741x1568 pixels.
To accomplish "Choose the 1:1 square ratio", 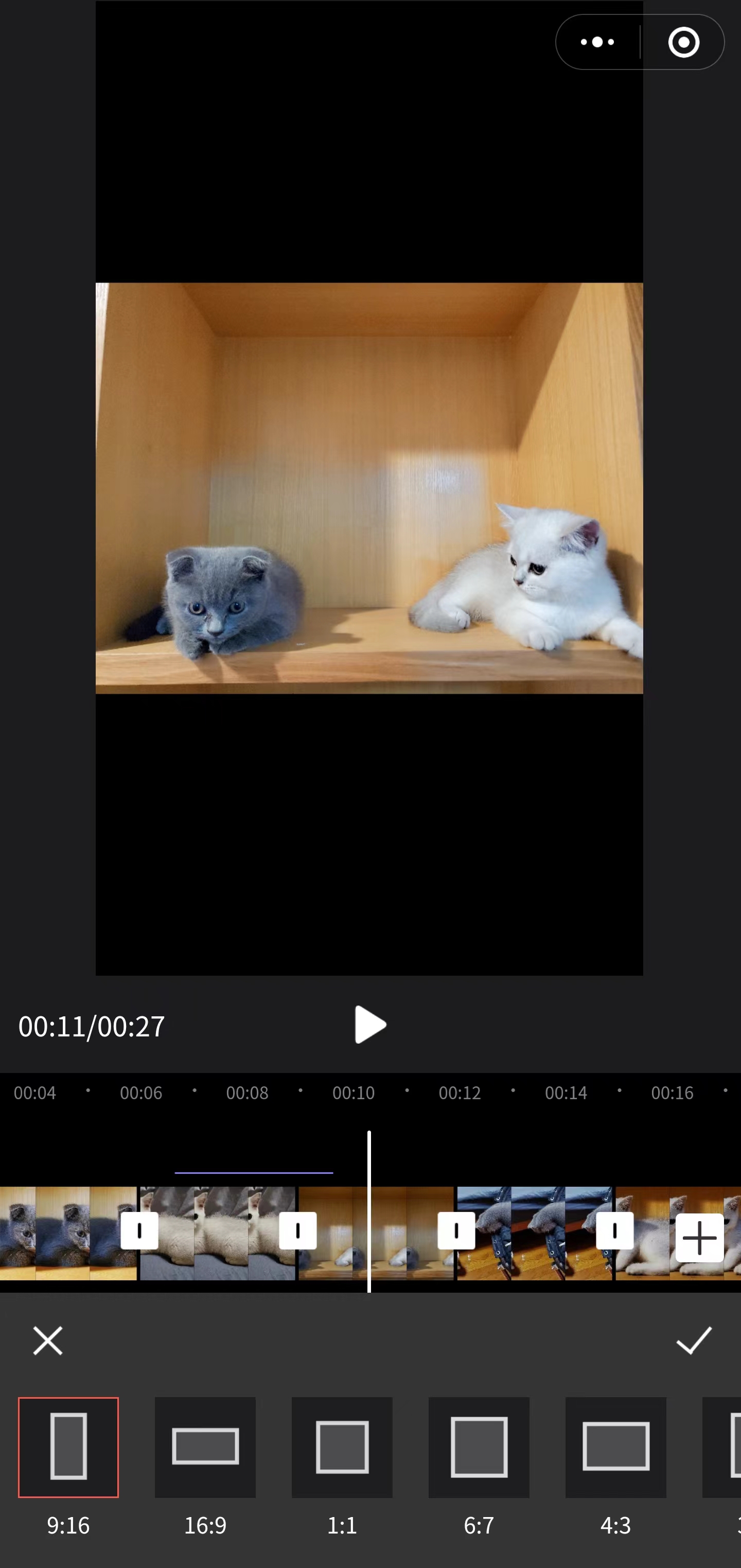I will (x=342, y=1447).
